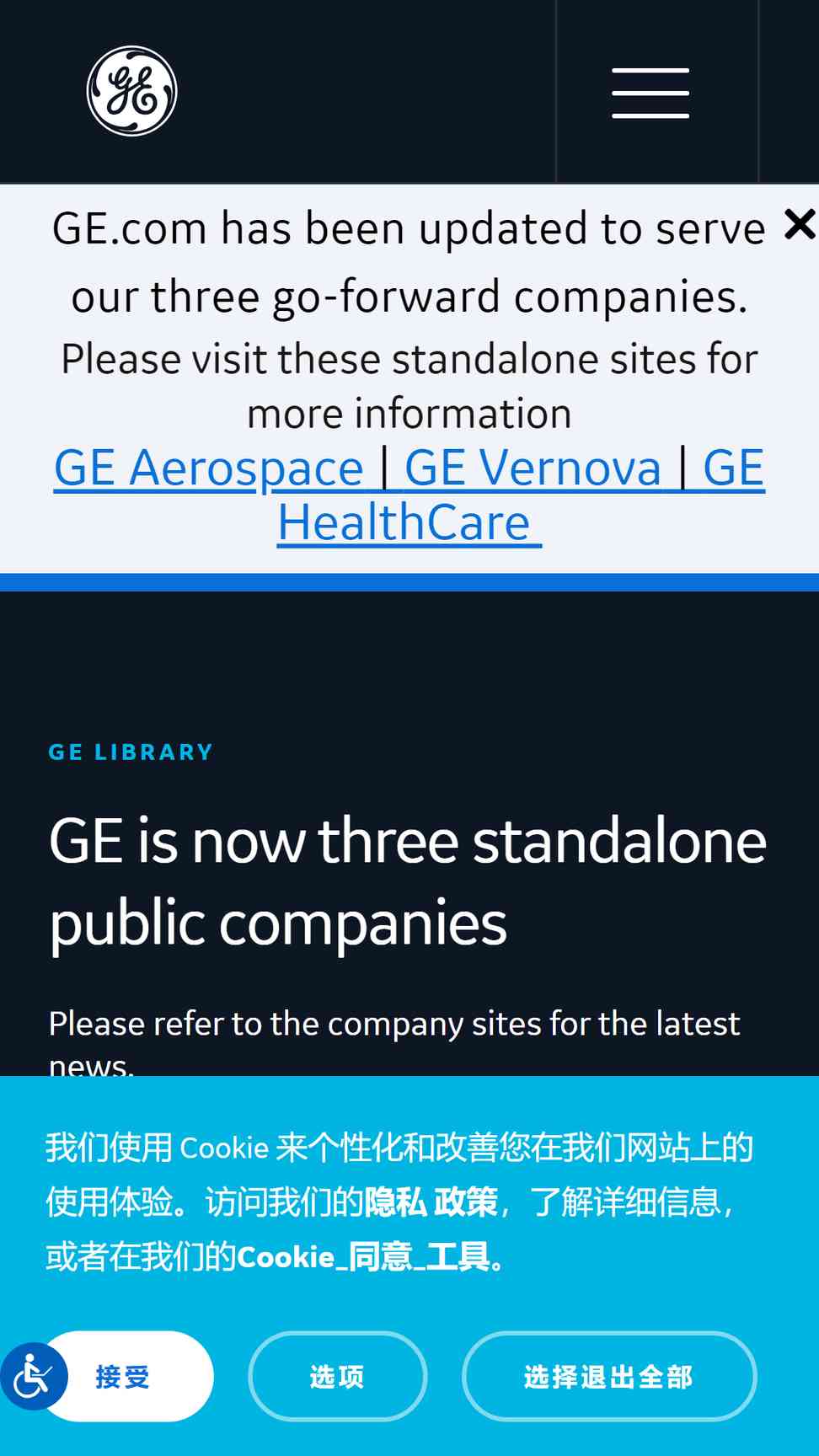Open the hamburger navigation menu

650,93
